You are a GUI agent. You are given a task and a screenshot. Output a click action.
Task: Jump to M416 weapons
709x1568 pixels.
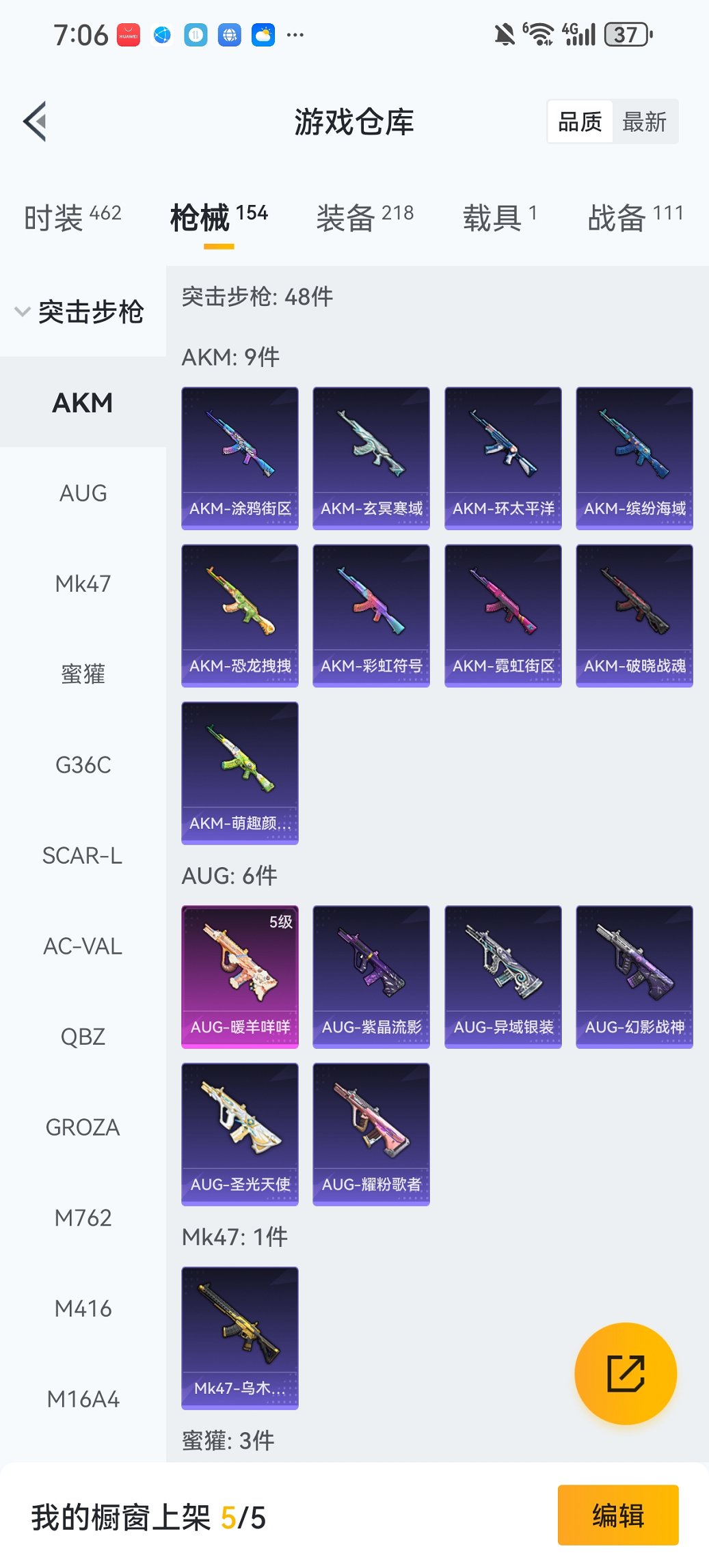(83, 1308)
